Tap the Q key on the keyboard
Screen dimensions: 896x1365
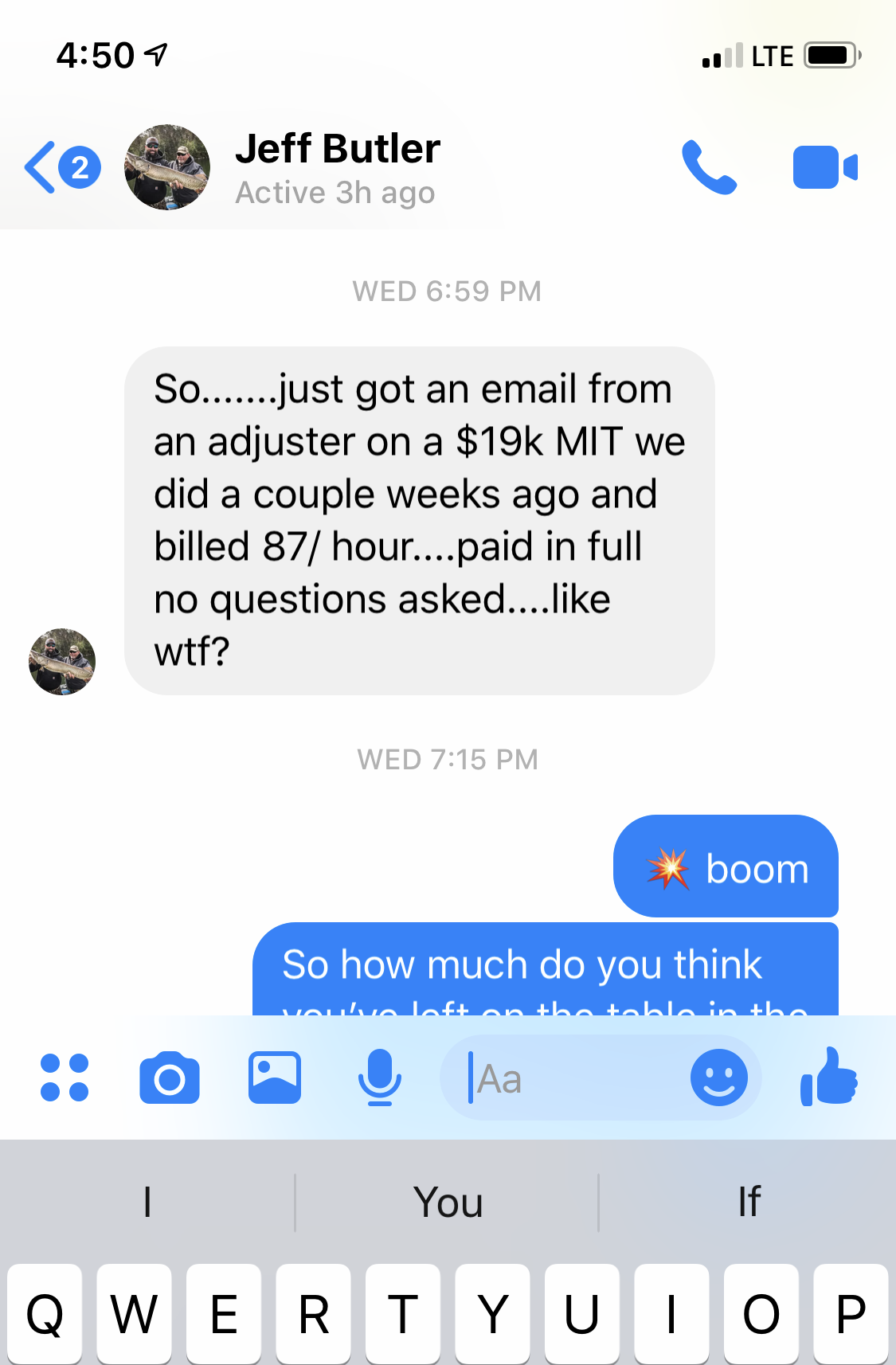click(45, 1314)
